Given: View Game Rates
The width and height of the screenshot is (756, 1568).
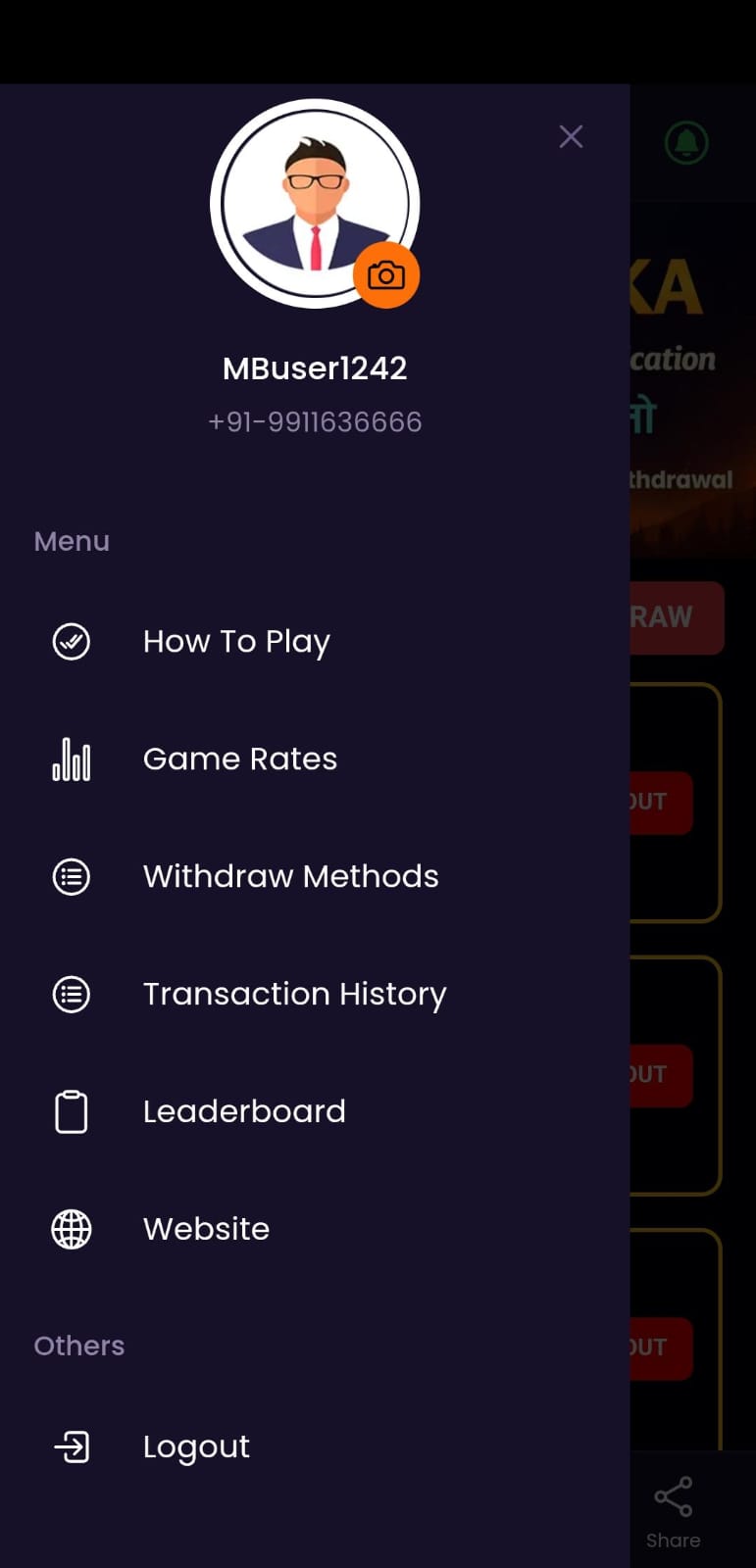Looking at the screenshot, I should [240, 759].
